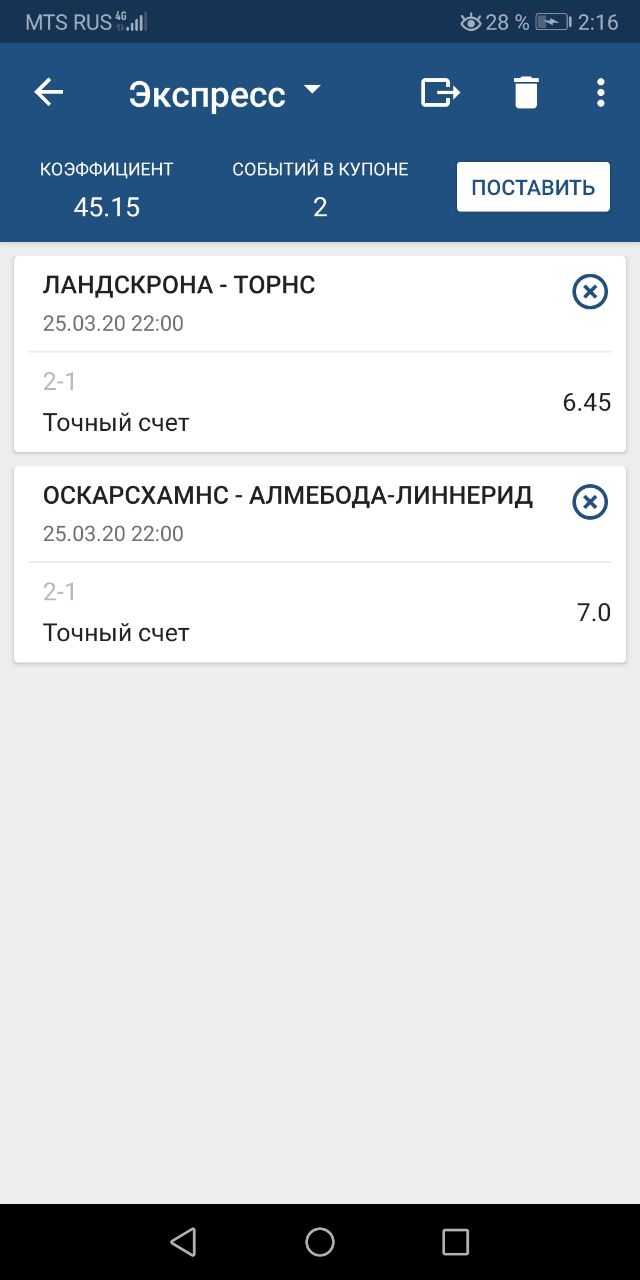This screenshot has height=1280, width=640.
Task: Open the Оскарсхамнс - Алмебода-Линнерид bet card
Action: 320,564
